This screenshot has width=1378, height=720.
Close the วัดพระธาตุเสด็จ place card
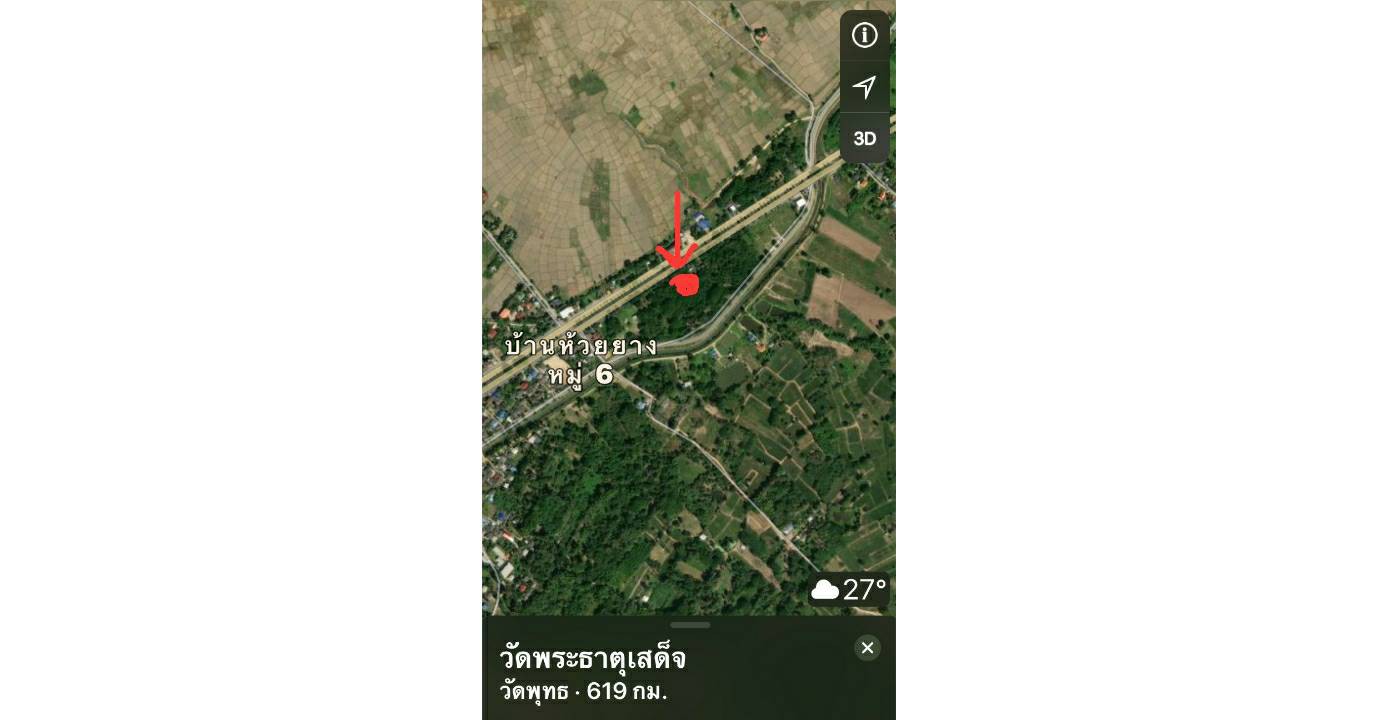click(x=867, y=648)
